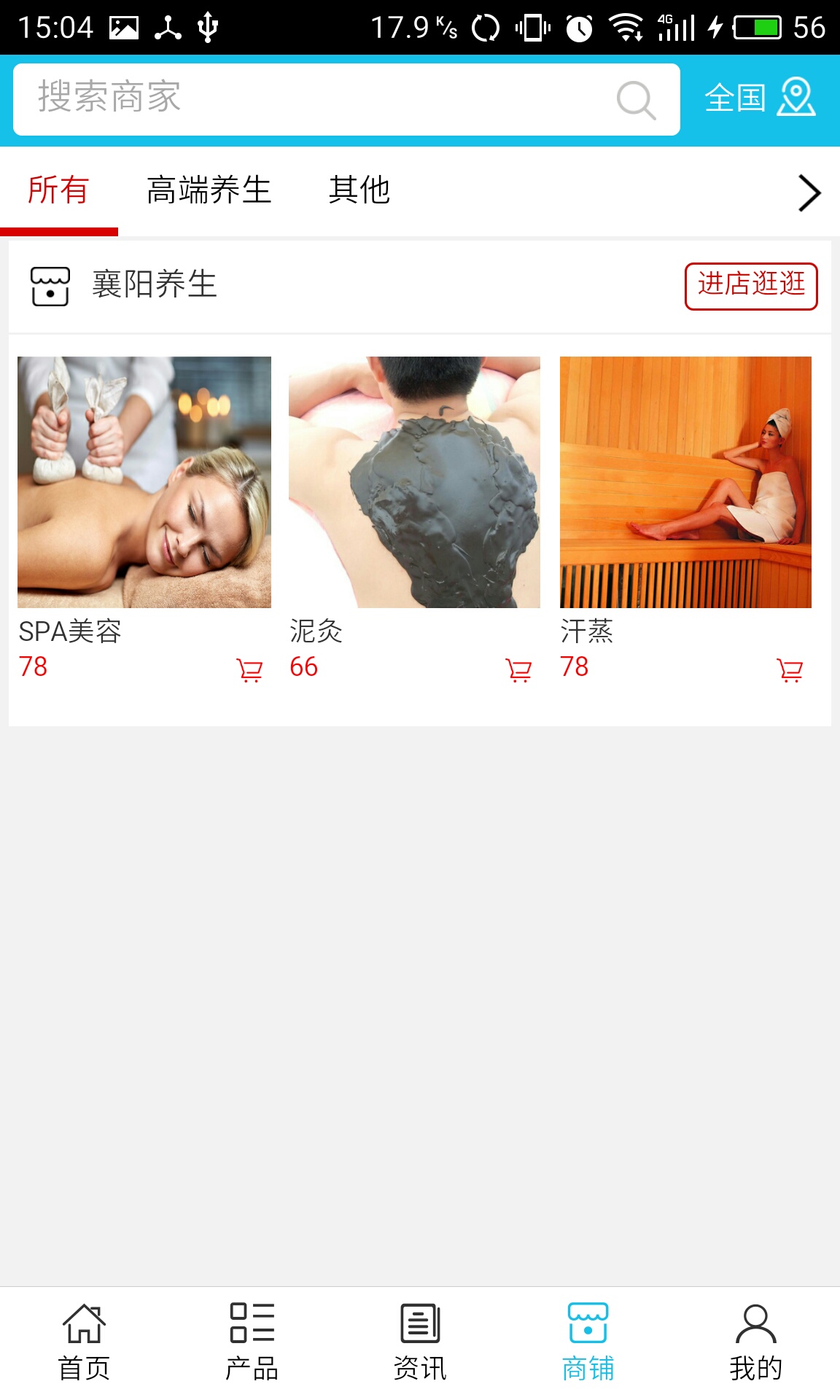This screenshot has width=840, height=1400.
Task: Add 汗蒸 to the cart
Action: click(790, 669)
